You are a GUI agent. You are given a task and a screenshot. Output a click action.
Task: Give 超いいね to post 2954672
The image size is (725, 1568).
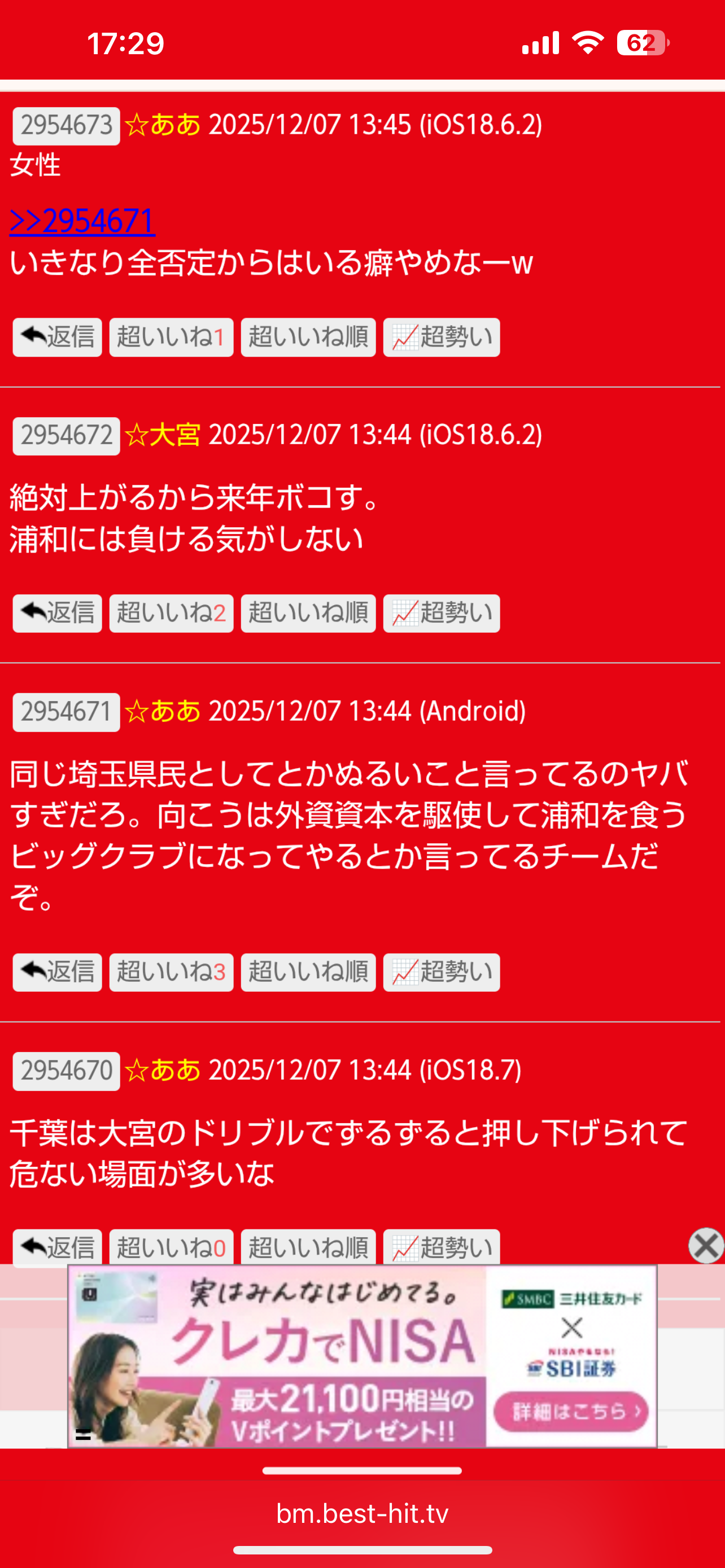[x=171, y=613]
